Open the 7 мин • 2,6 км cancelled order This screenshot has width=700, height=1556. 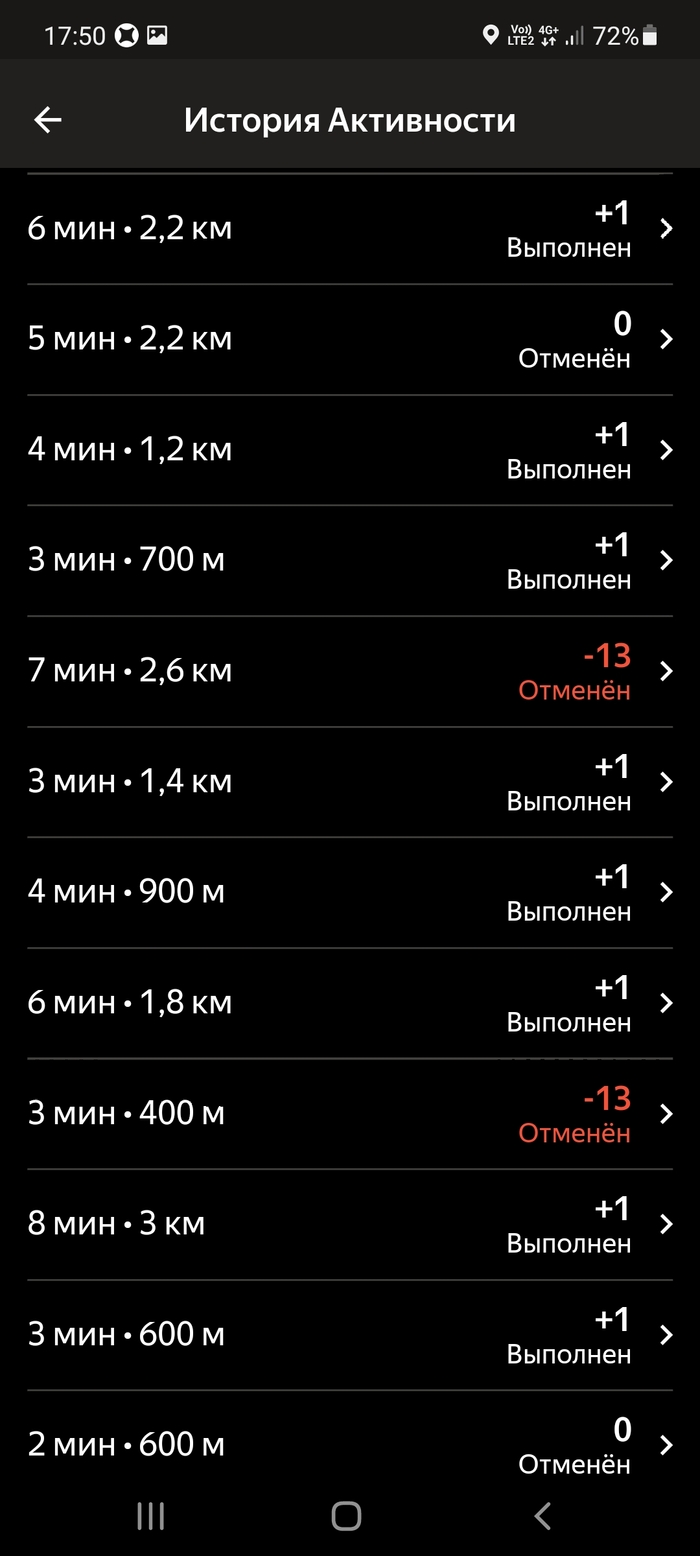pos(350,671)
